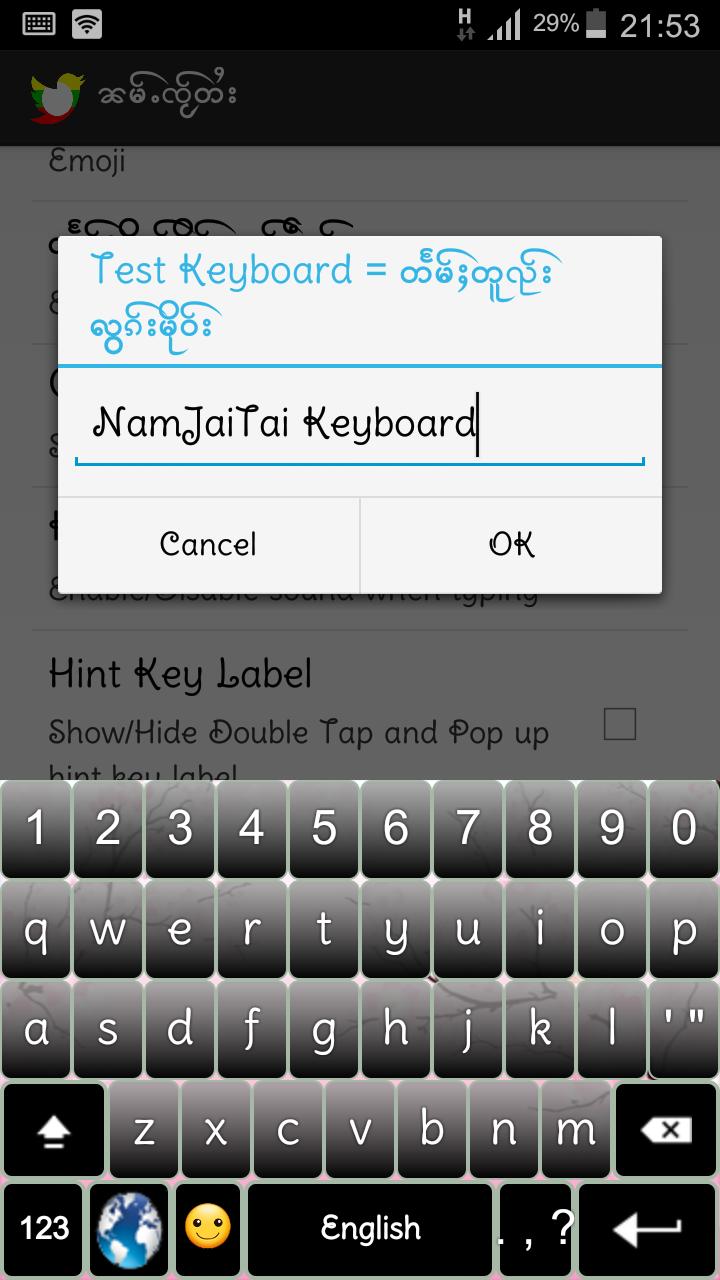Tap the number 5 key

pos(324,829)
